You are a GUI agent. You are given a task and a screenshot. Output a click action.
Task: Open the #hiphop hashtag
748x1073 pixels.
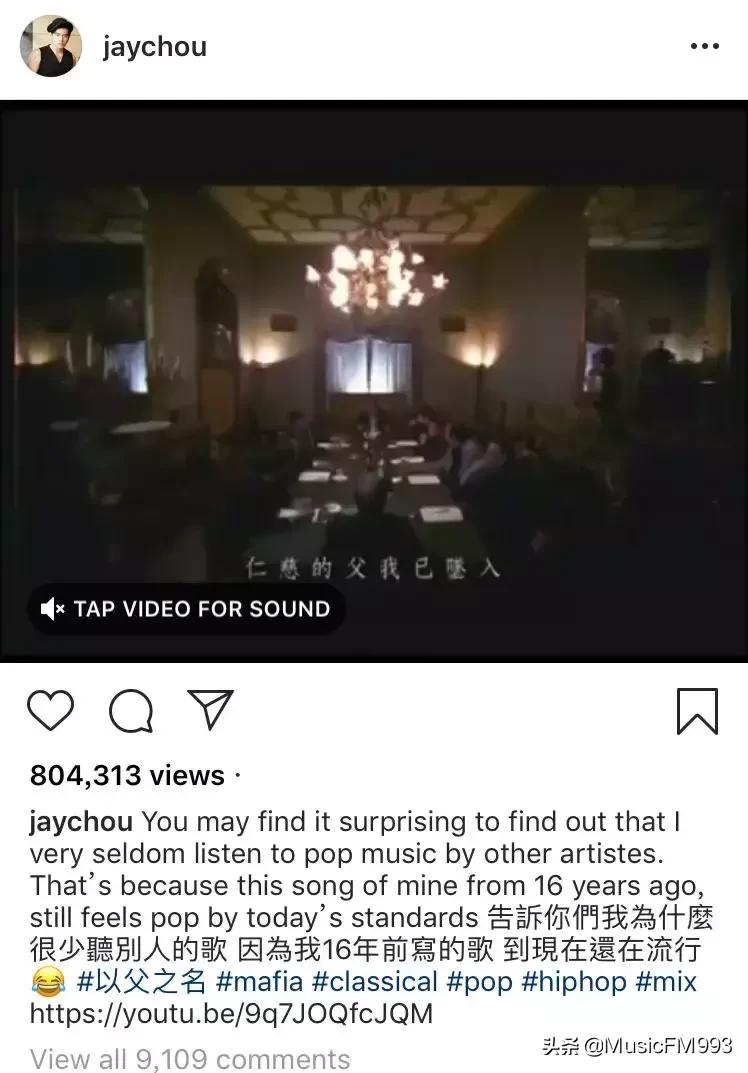click(x=577, y=981)
